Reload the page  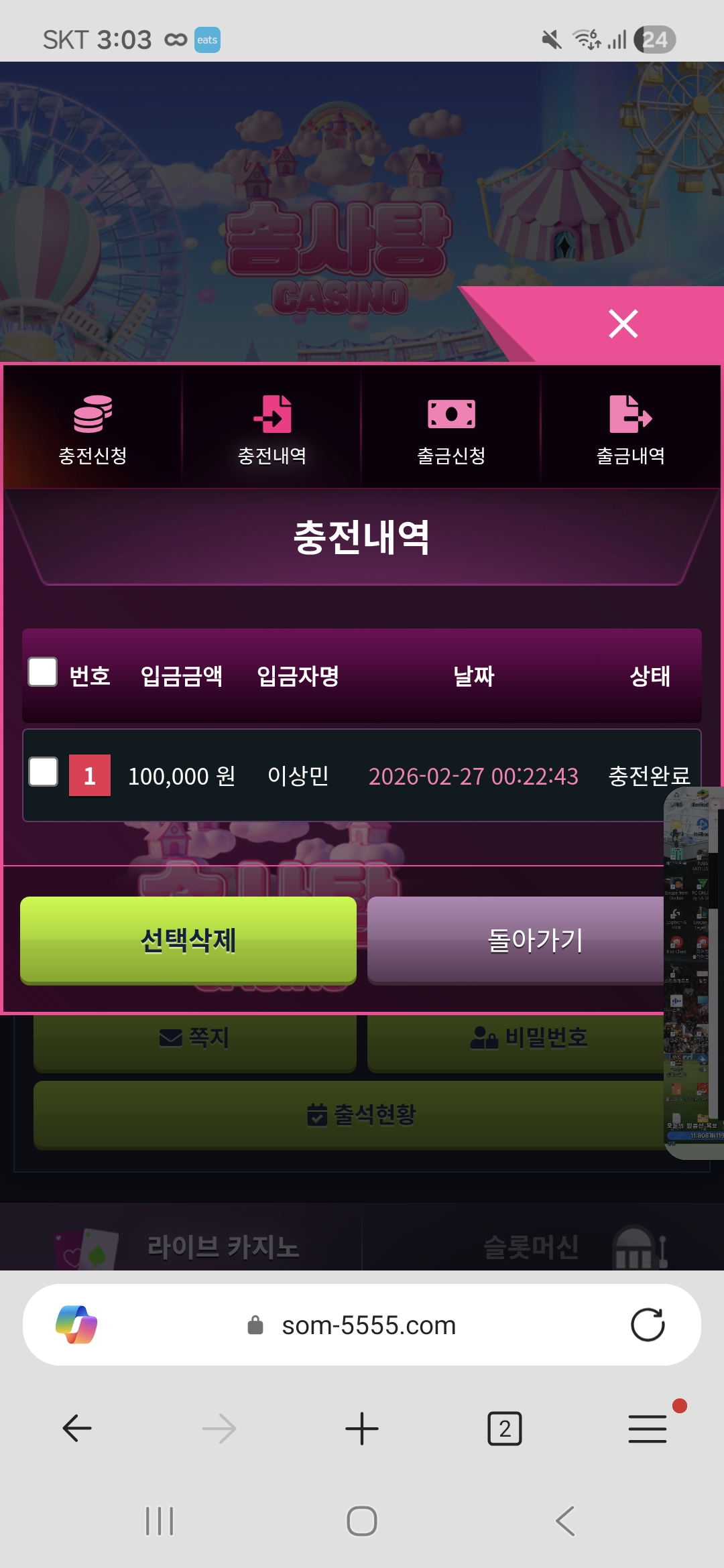(x=647, y=1325)
